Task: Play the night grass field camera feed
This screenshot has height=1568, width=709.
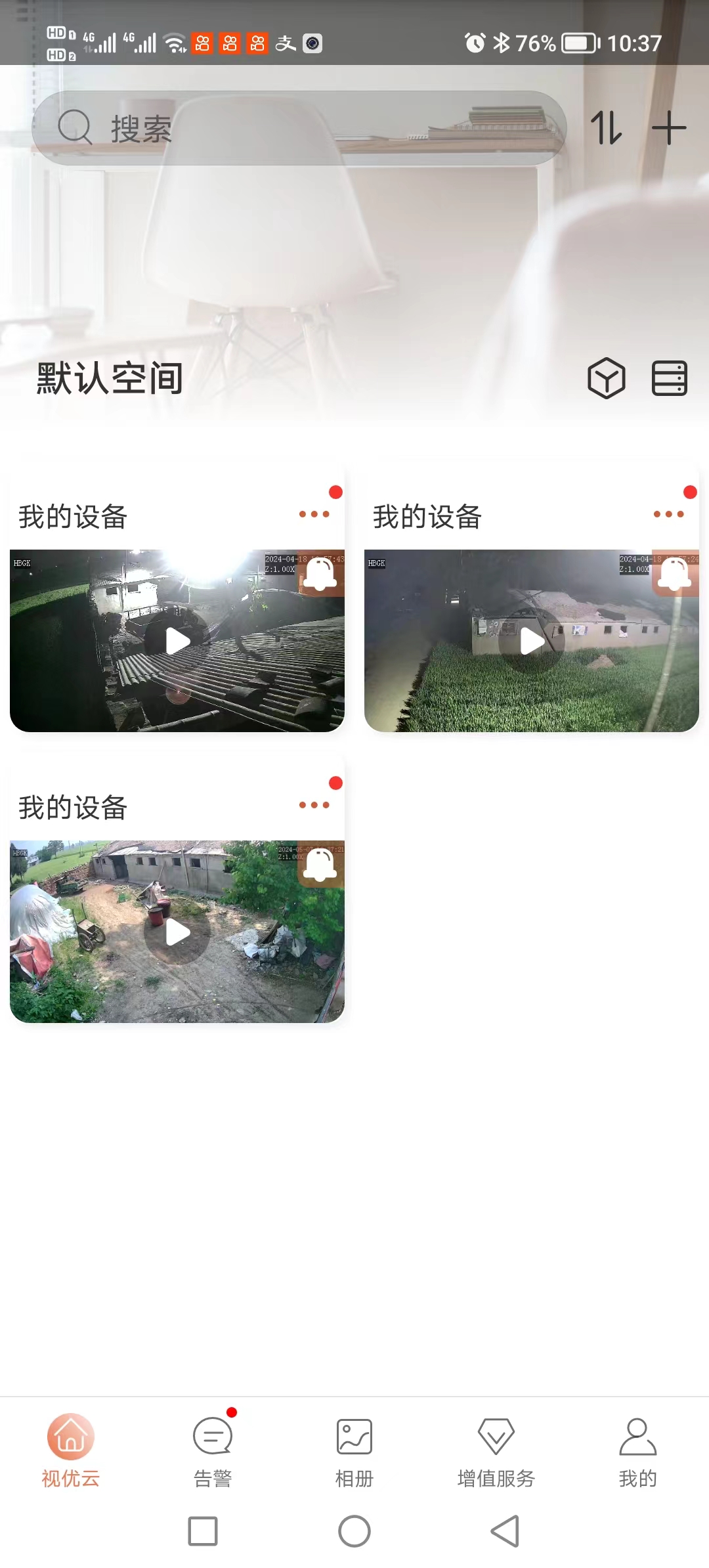Action: pyautogui.click(x=532, y=642)
